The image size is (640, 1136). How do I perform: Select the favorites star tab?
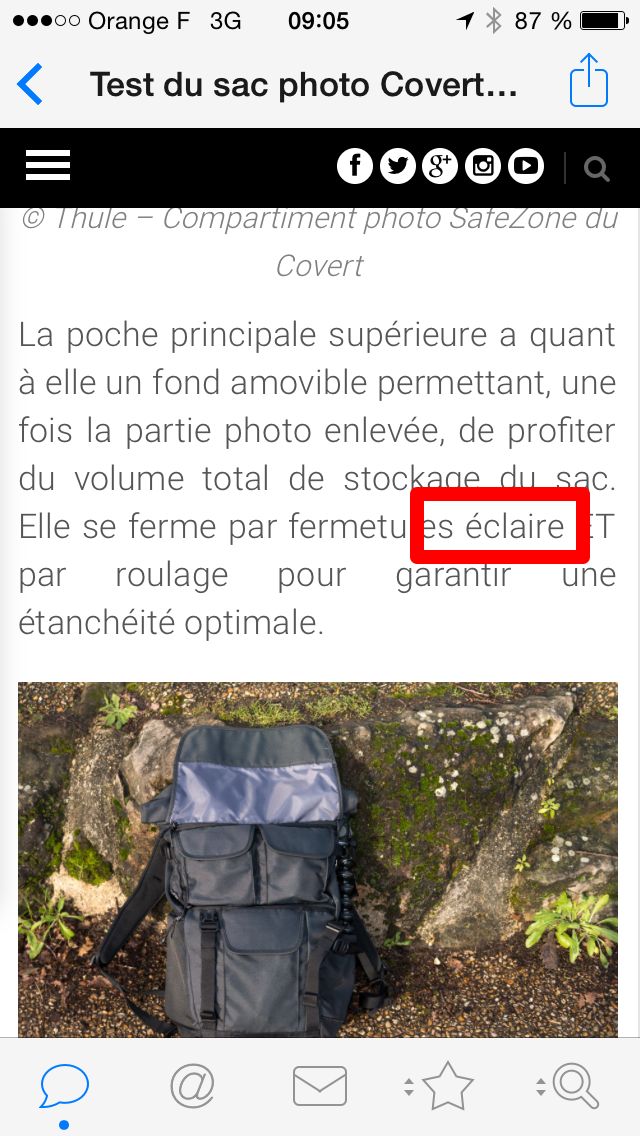[x=446, y=1086]
